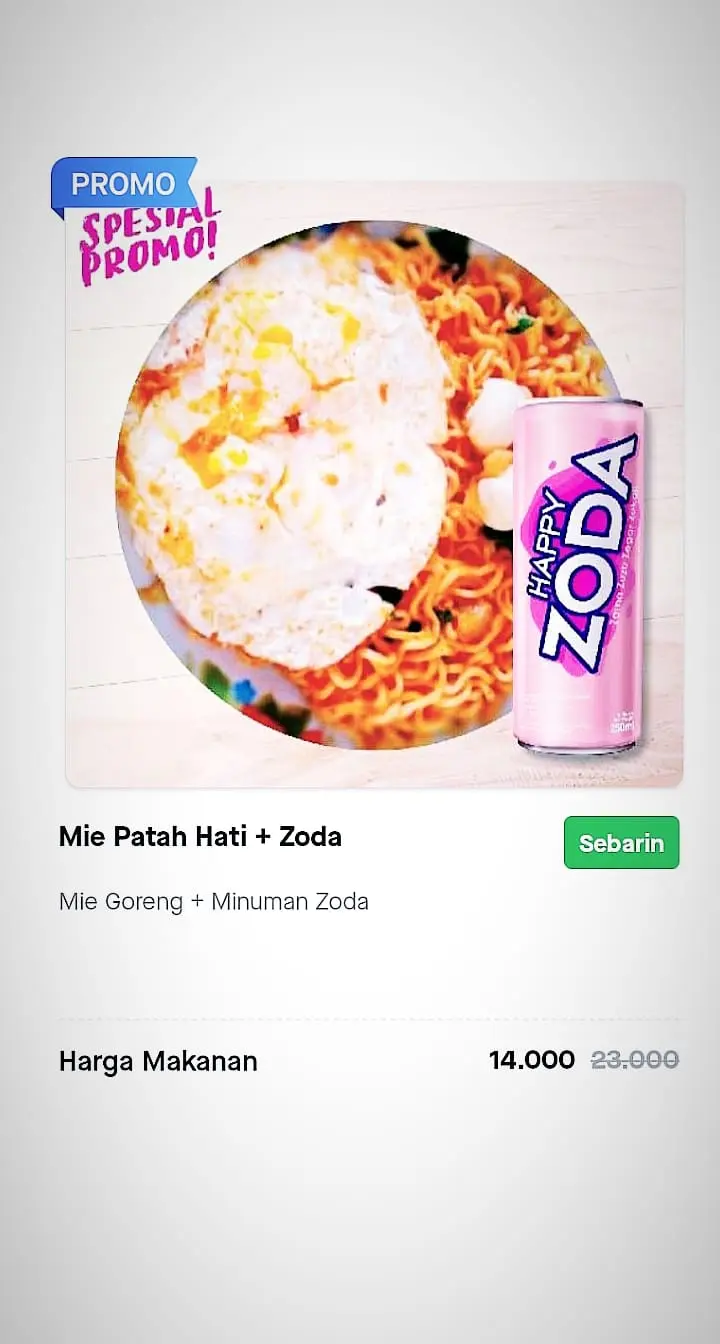Viewport: 720px width, 1344px height.
Task: Tap the green Sebarin share button
Action: pyautogui.click(x=621, y=843)
